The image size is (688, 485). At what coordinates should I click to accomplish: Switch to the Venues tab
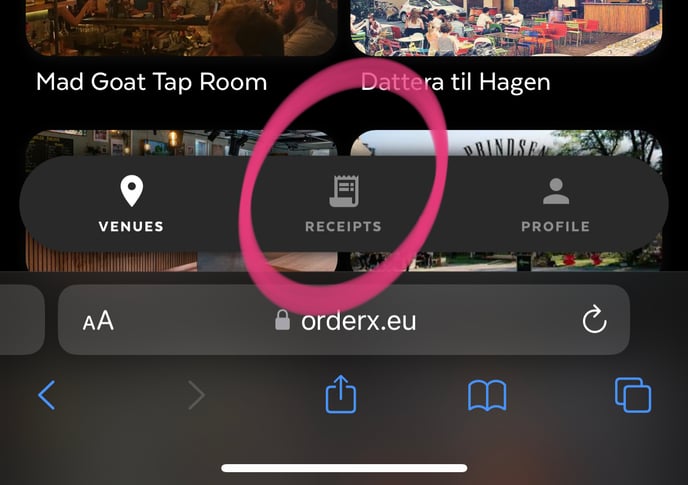[x=131, y=204]
